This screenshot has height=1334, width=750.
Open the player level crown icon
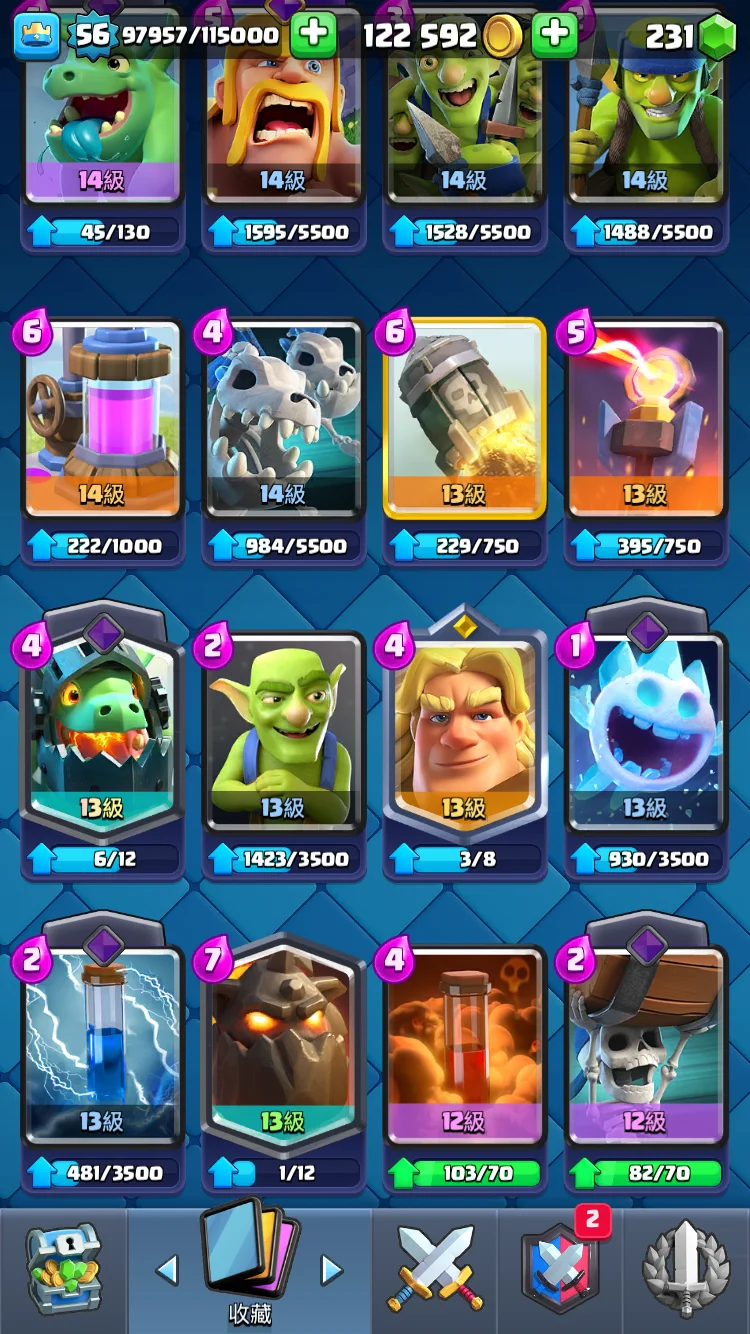[36, 36]
